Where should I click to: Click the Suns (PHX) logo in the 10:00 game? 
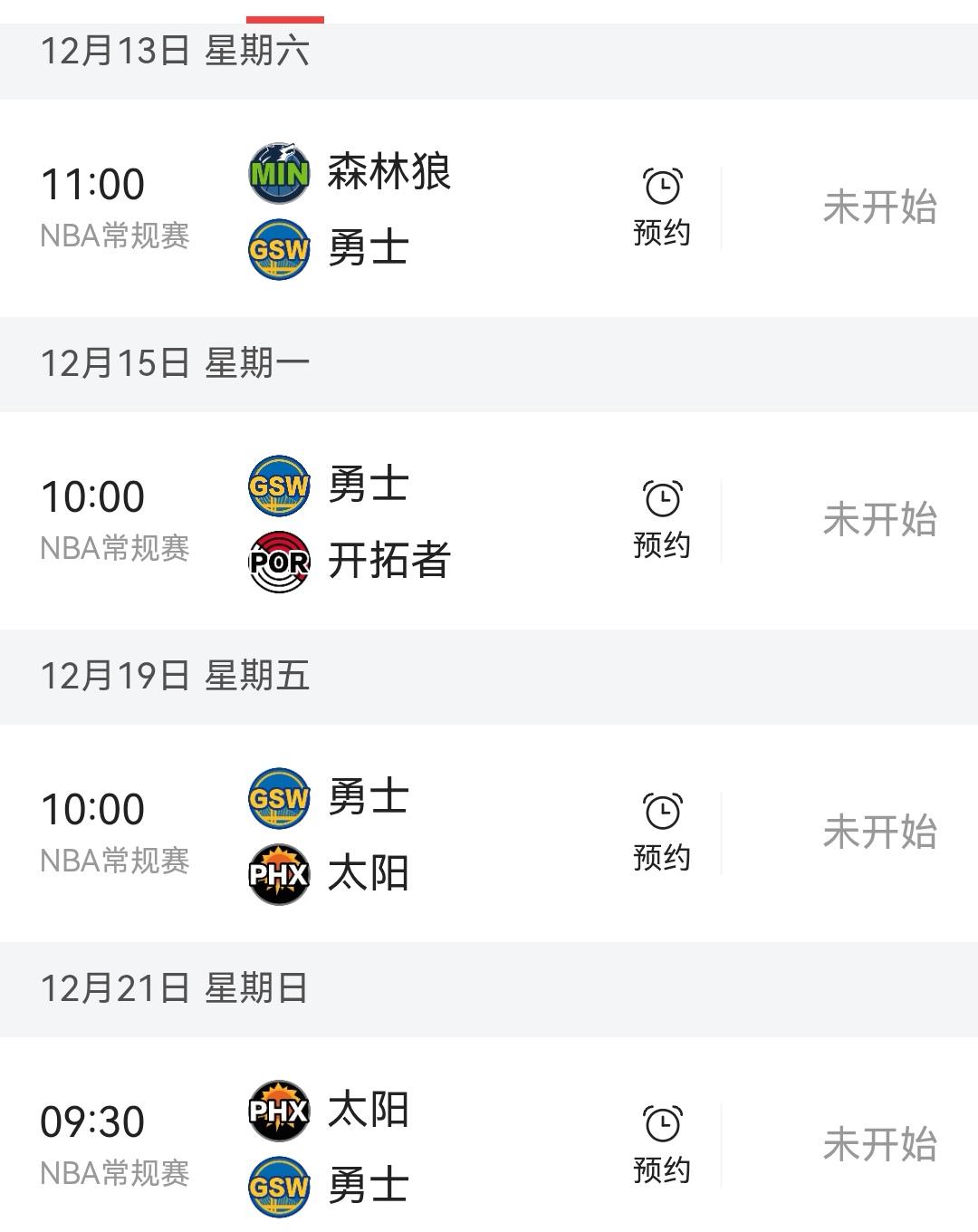pos(278,870)
